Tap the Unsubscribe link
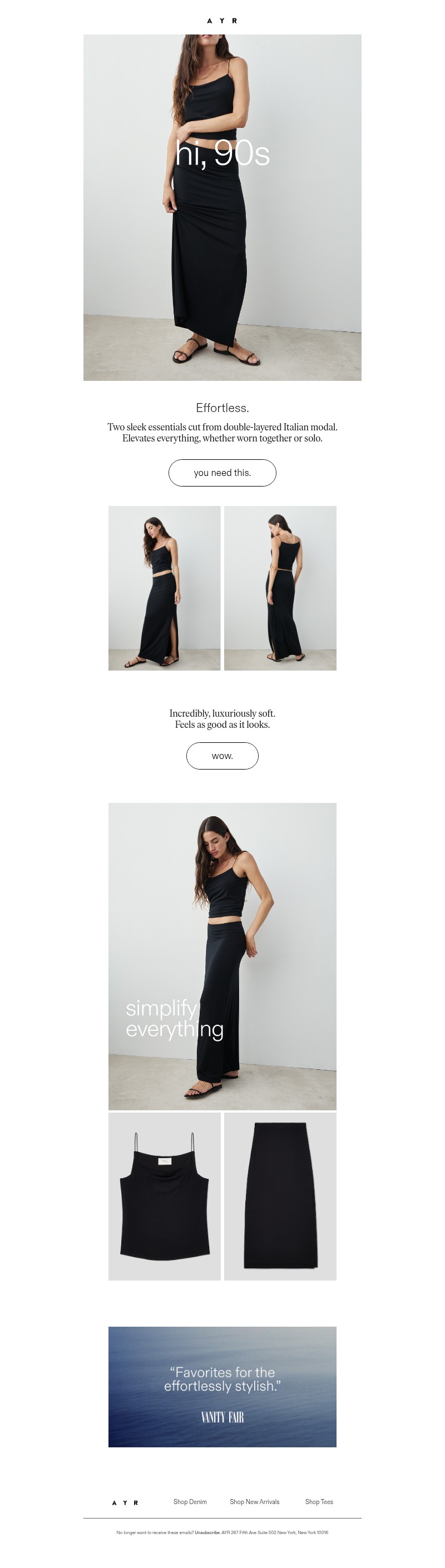Image resolution: width=445 pixels, height=1568 pixels. coord(207,1533)
